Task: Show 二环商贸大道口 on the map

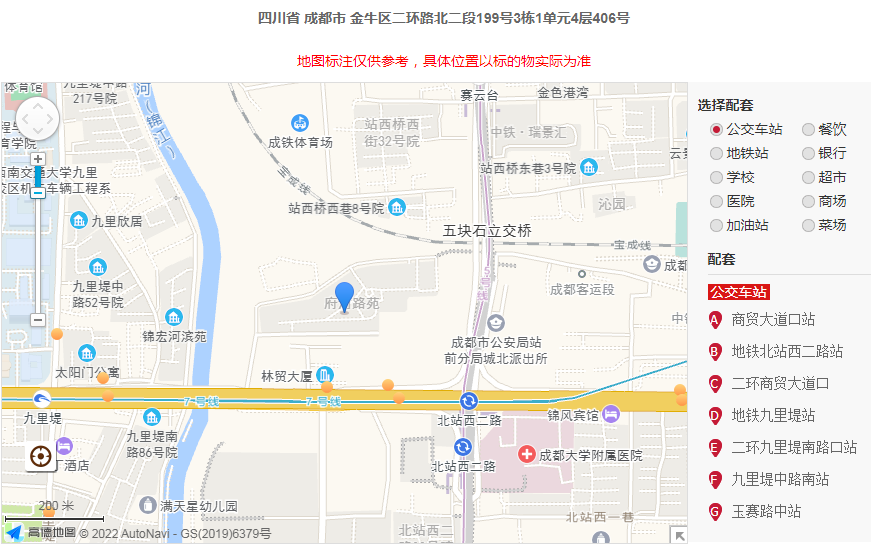Action: pyautogui.click(x=780, y=384)
